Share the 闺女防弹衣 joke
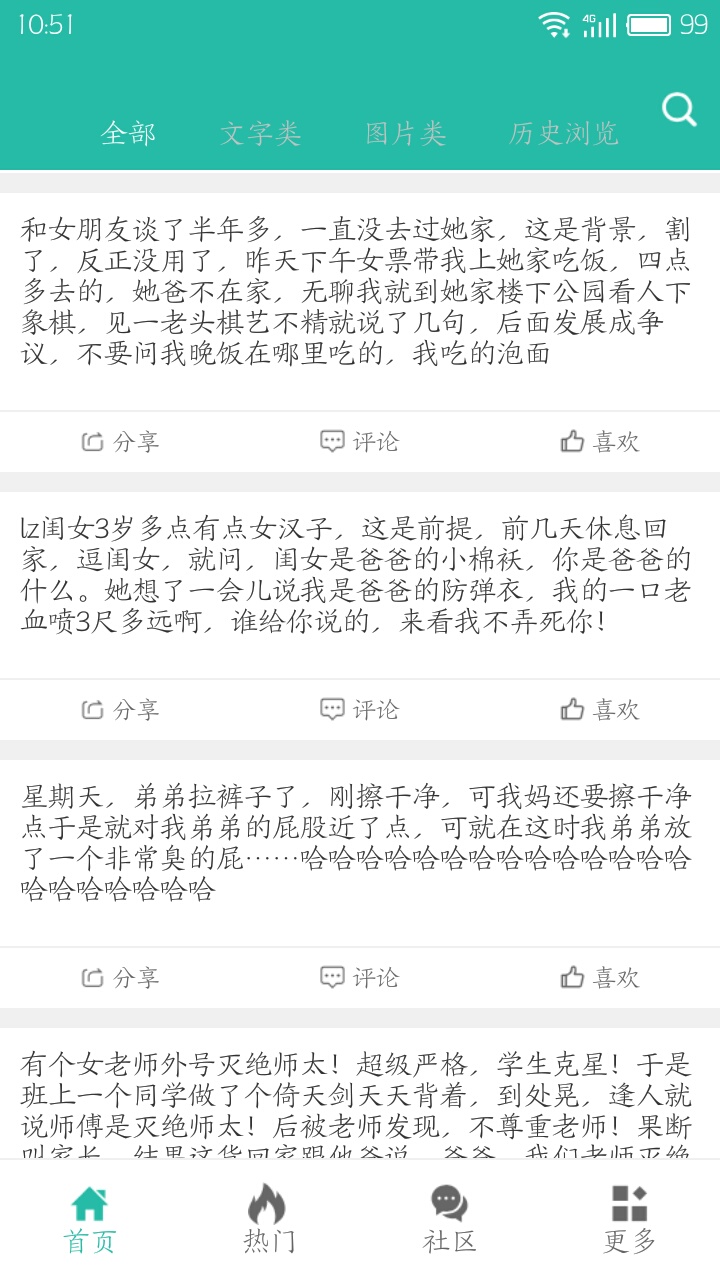The width and height of the screenshot is (720, 1280). 120,709
